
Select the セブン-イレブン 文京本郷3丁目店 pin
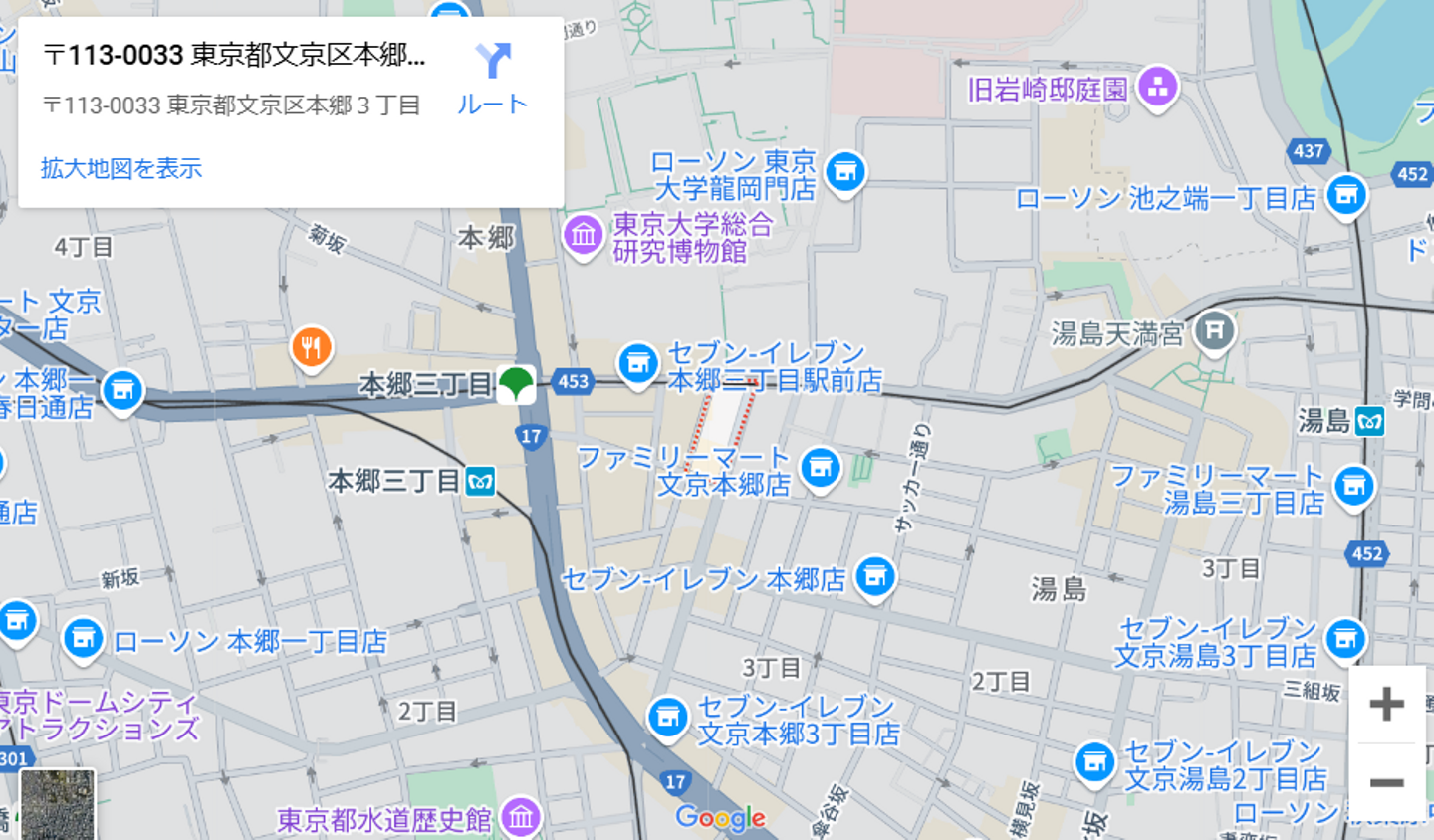point(667,716)
